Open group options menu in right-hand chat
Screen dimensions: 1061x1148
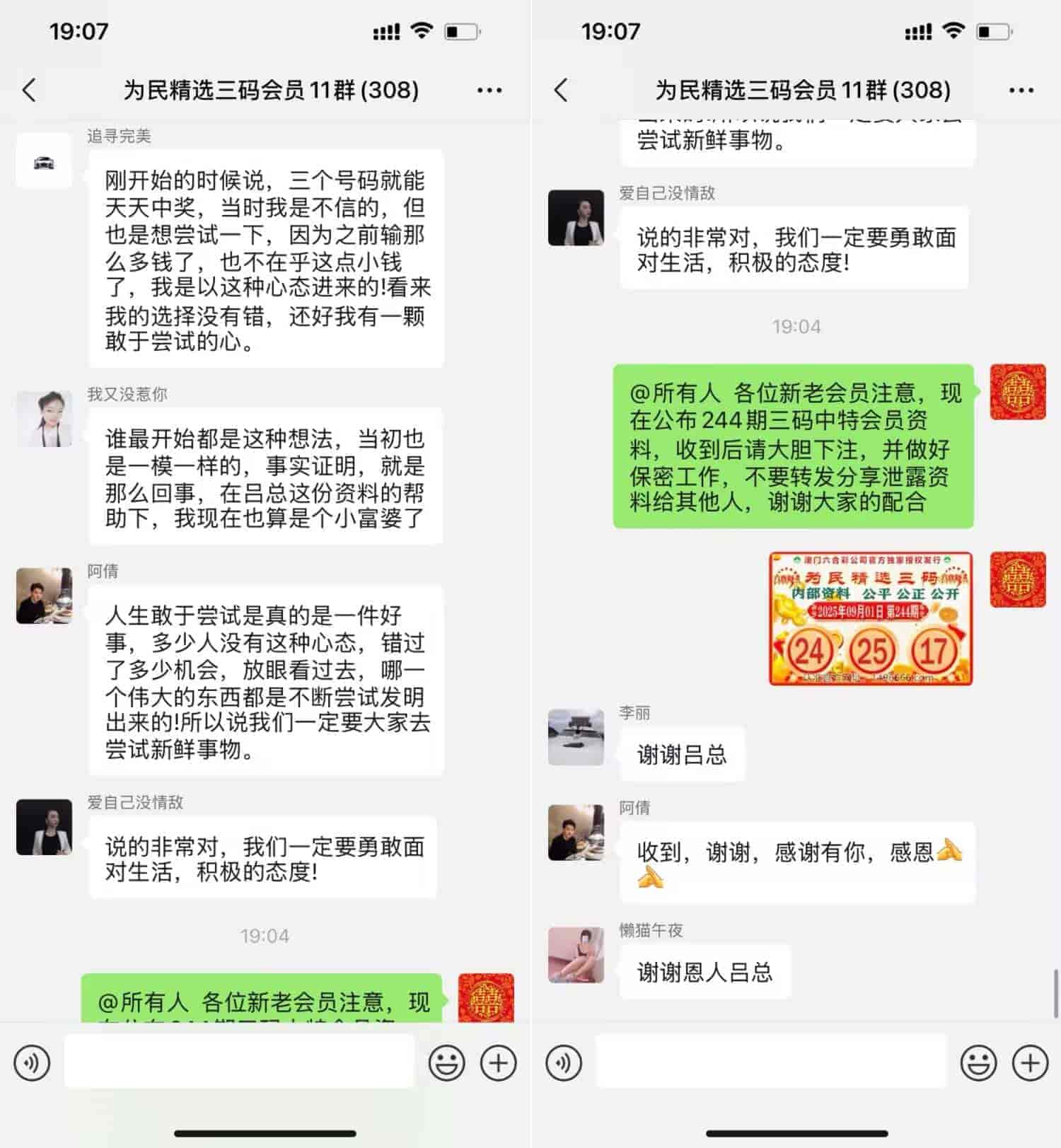pos(1021,90)
